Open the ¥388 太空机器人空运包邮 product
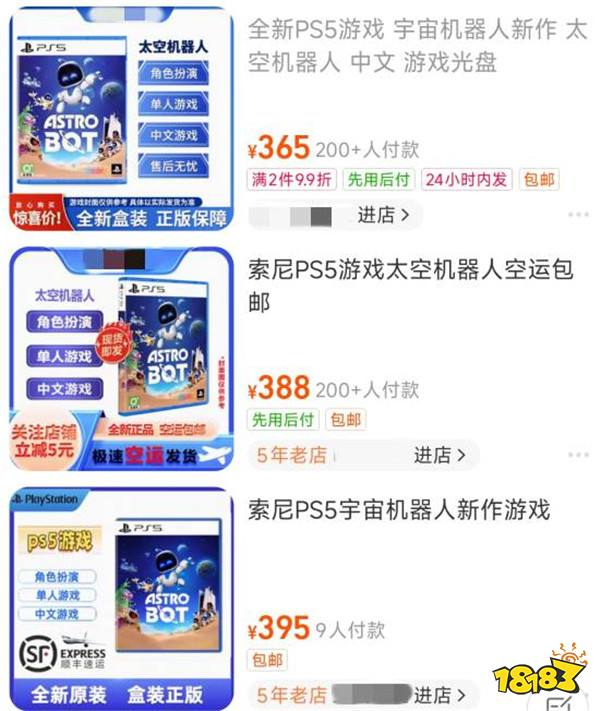This screenshot has height=711, width=600. tap(410, 286)
